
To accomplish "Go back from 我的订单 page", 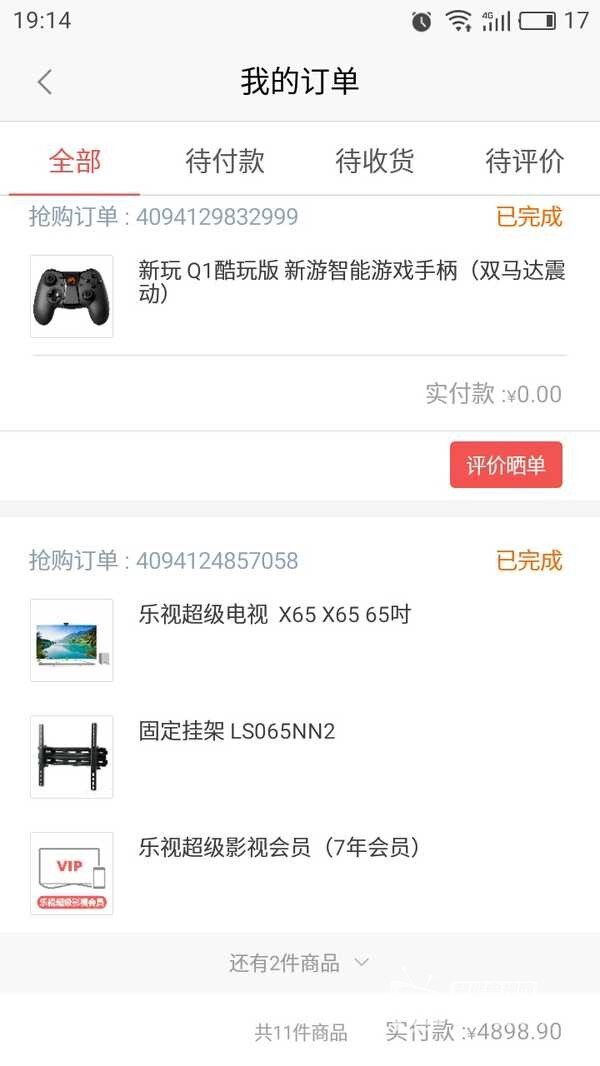I will click(x=44, y=82).
